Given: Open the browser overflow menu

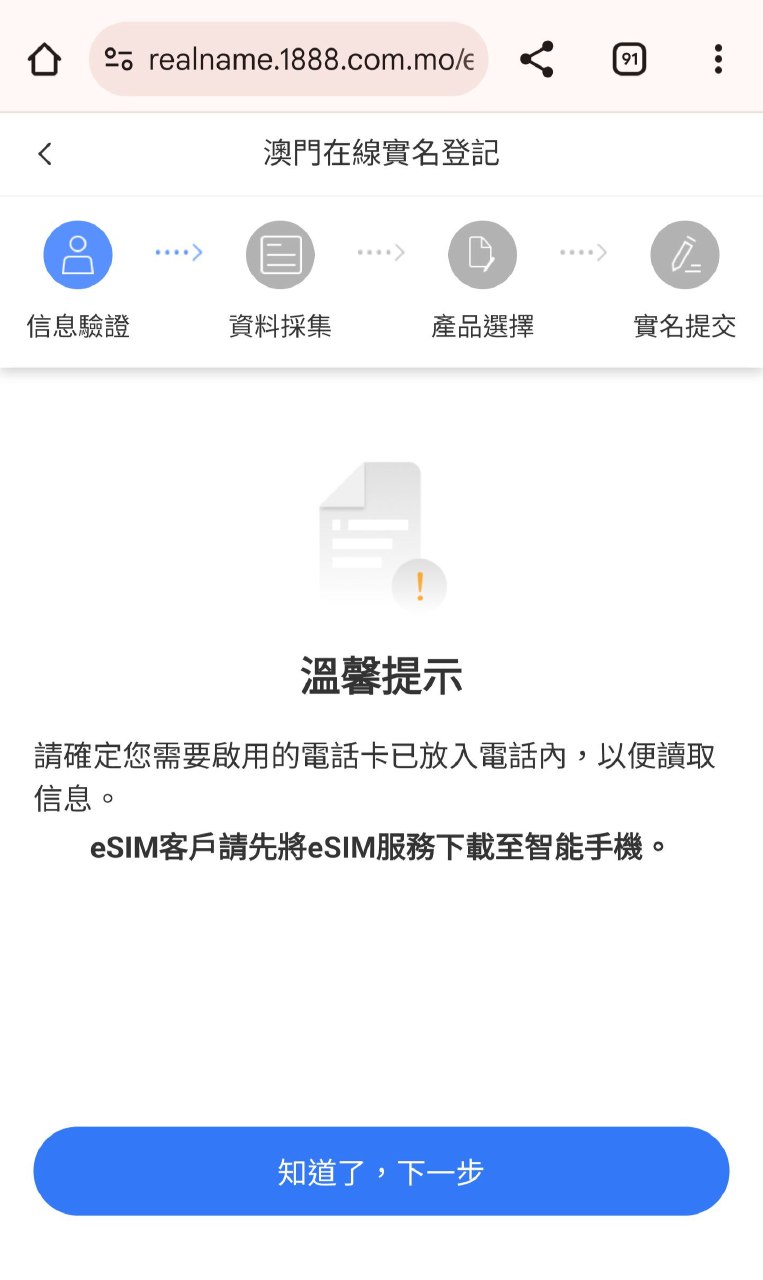Looking at the screenshot, I should (718, 60).
